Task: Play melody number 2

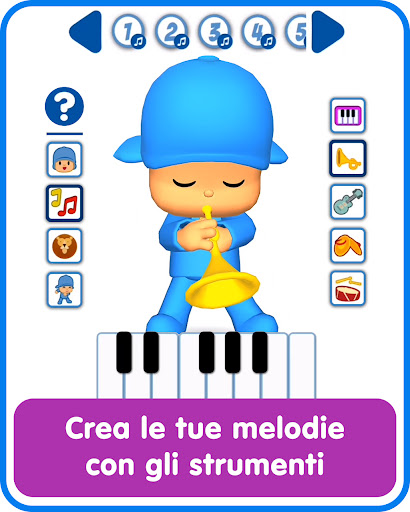Action: tap(172, 32)
